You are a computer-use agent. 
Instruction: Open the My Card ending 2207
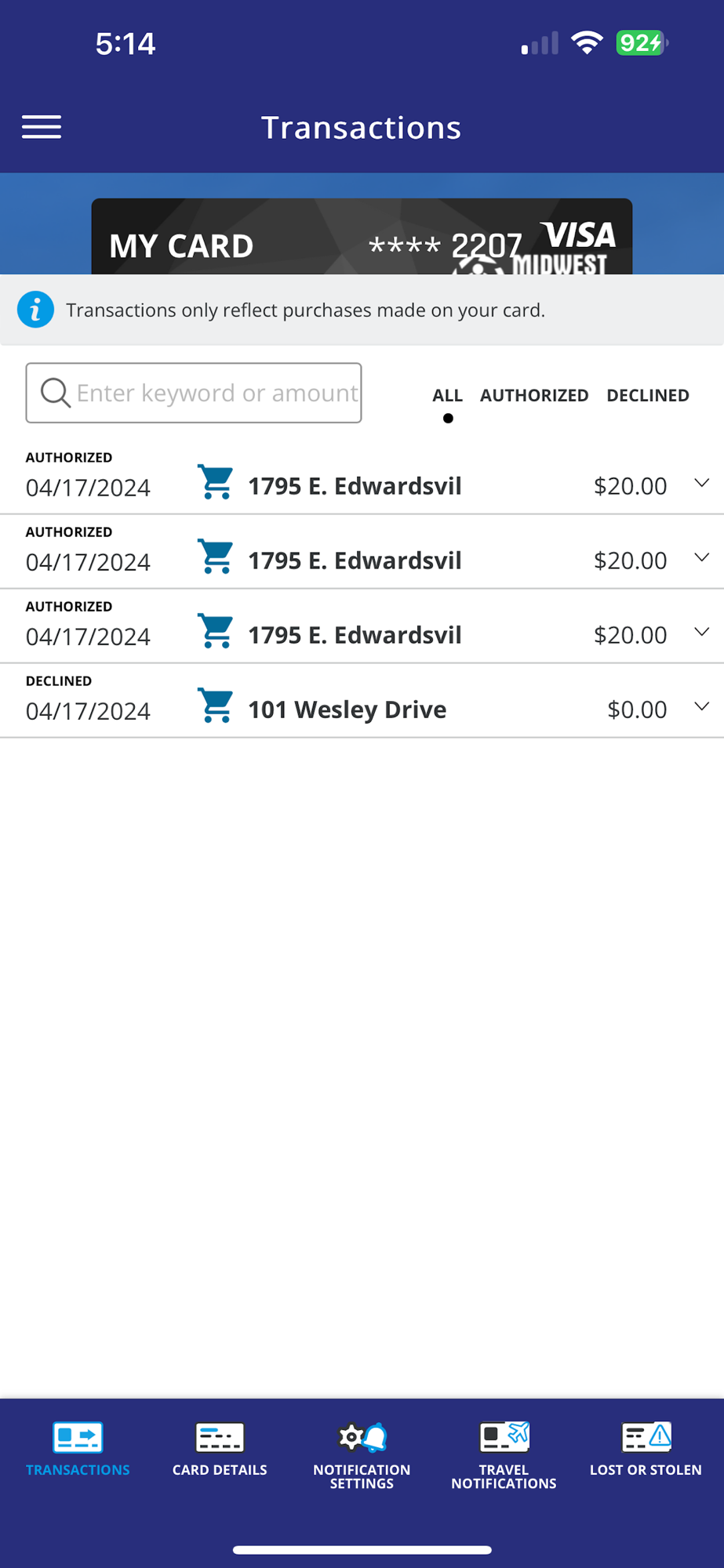pos(362,238)
